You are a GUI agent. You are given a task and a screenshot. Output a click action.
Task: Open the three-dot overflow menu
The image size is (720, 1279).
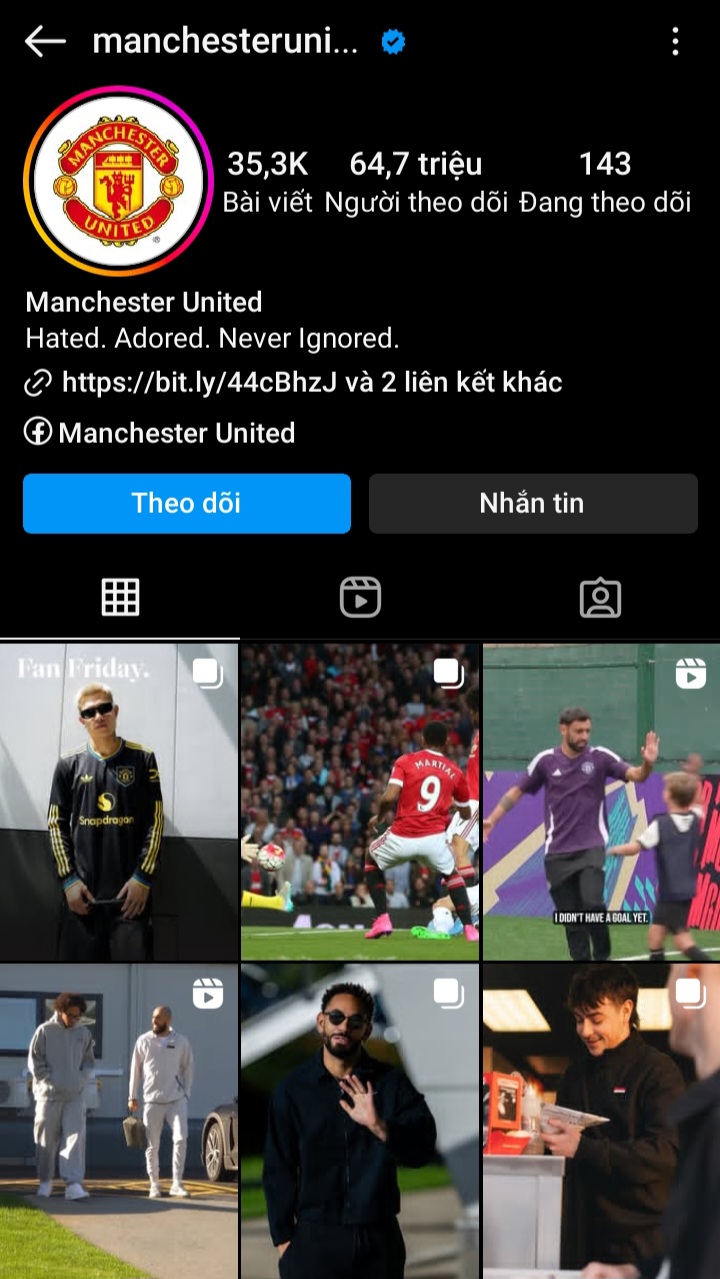tap(675, 42)
